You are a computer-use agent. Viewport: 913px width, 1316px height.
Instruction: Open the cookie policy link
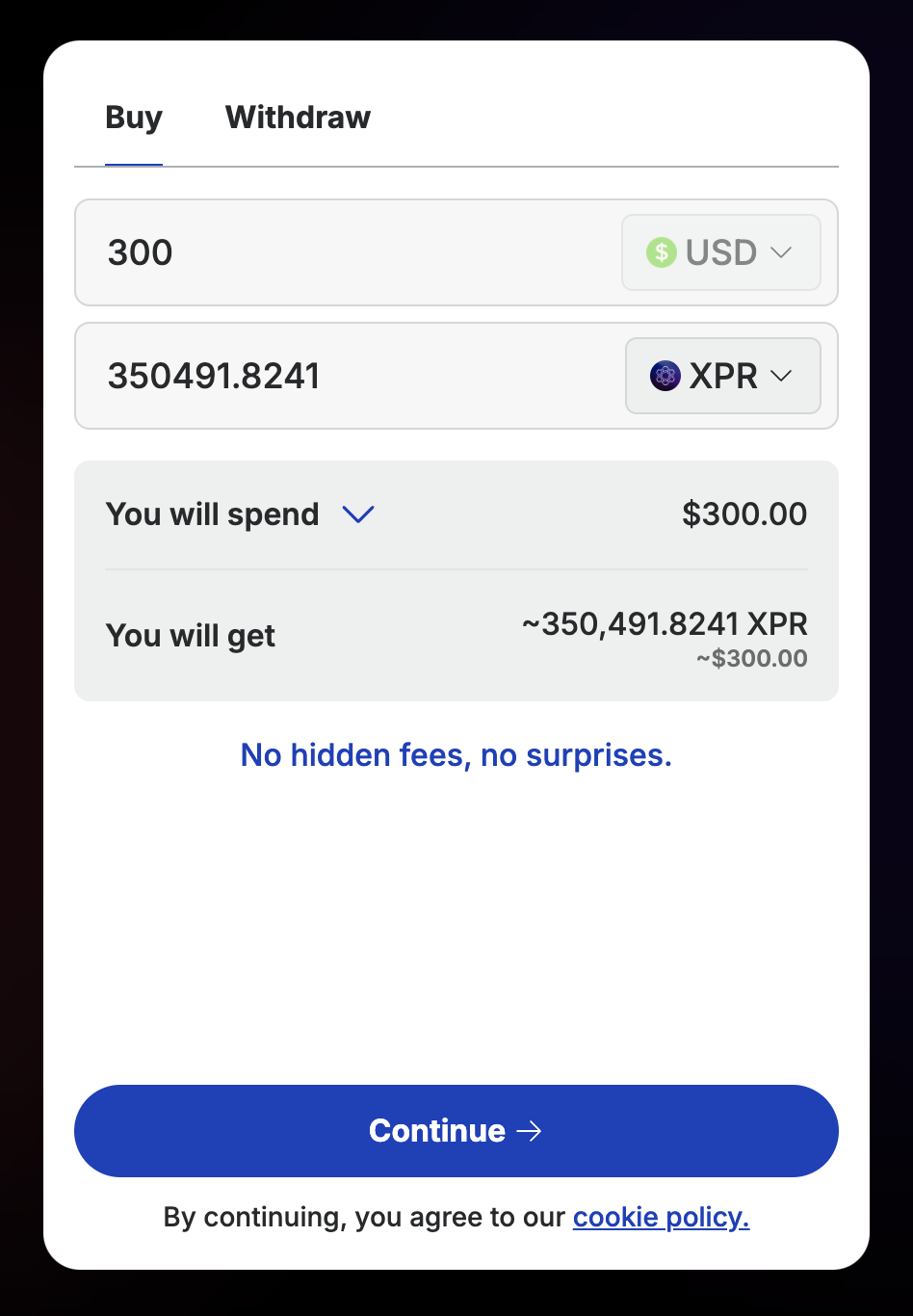(x=661, y=1218)
